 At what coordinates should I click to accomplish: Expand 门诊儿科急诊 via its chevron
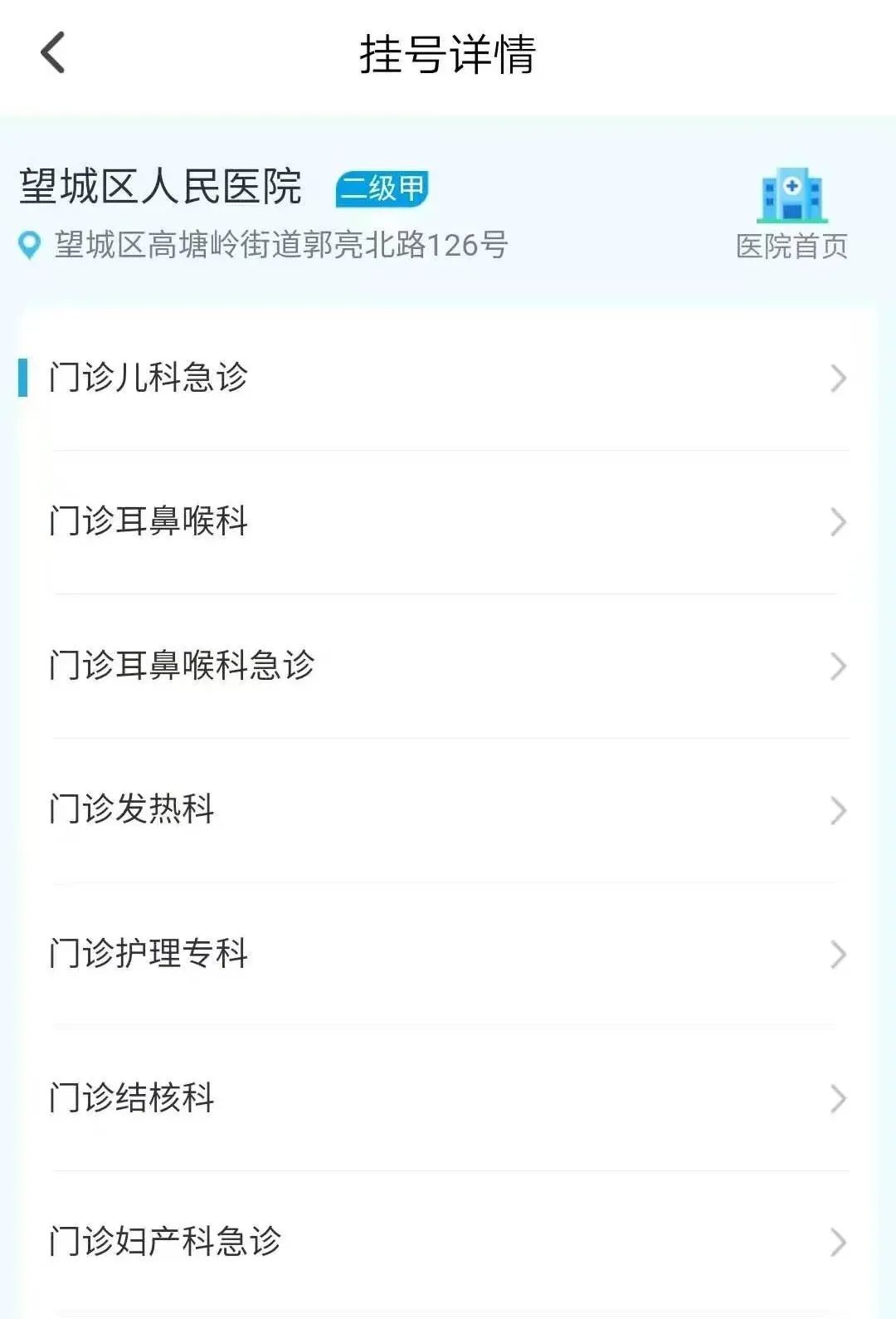840,378
